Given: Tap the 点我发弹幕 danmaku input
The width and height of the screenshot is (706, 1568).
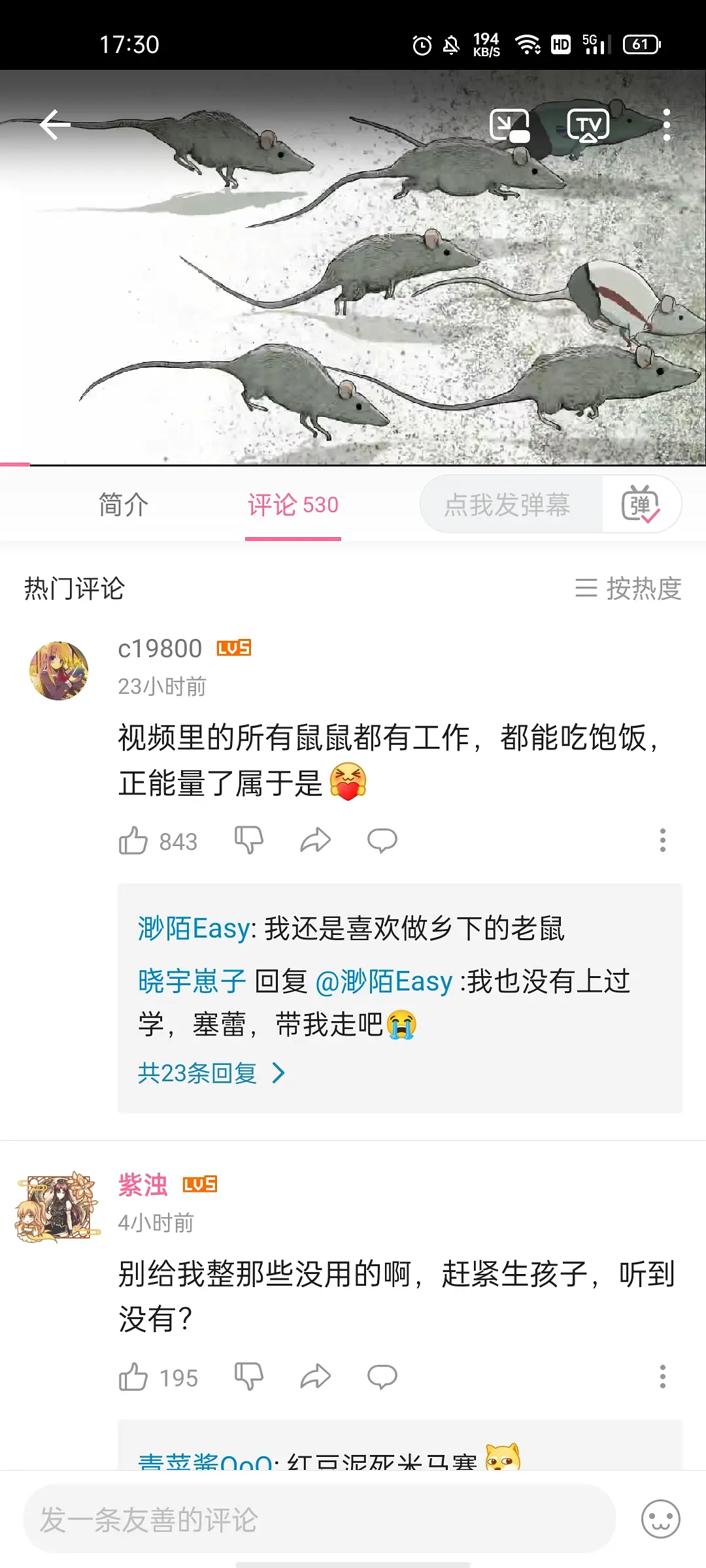Looking at the screenshot, I should coord(508,505).
